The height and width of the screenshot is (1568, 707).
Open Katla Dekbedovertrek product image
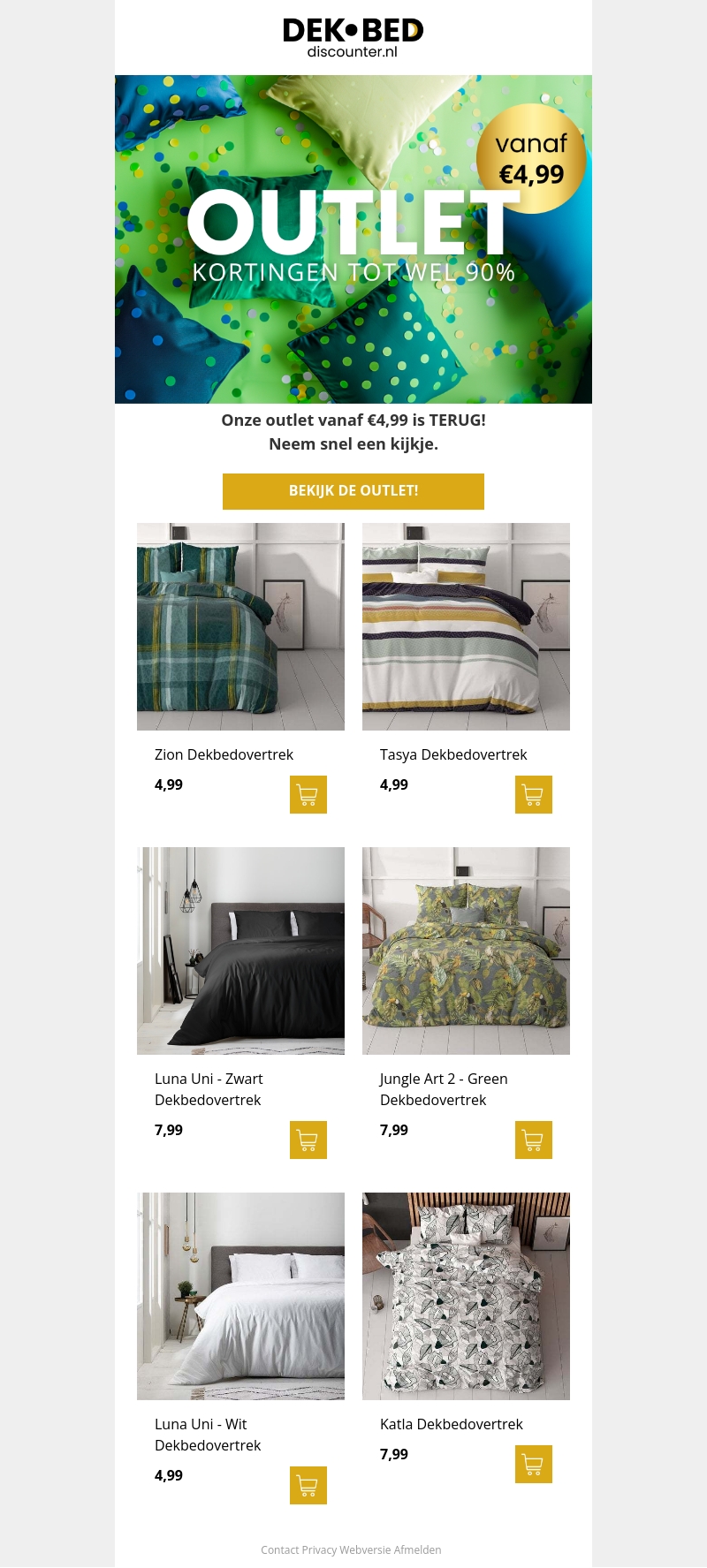click(466, 1296)
